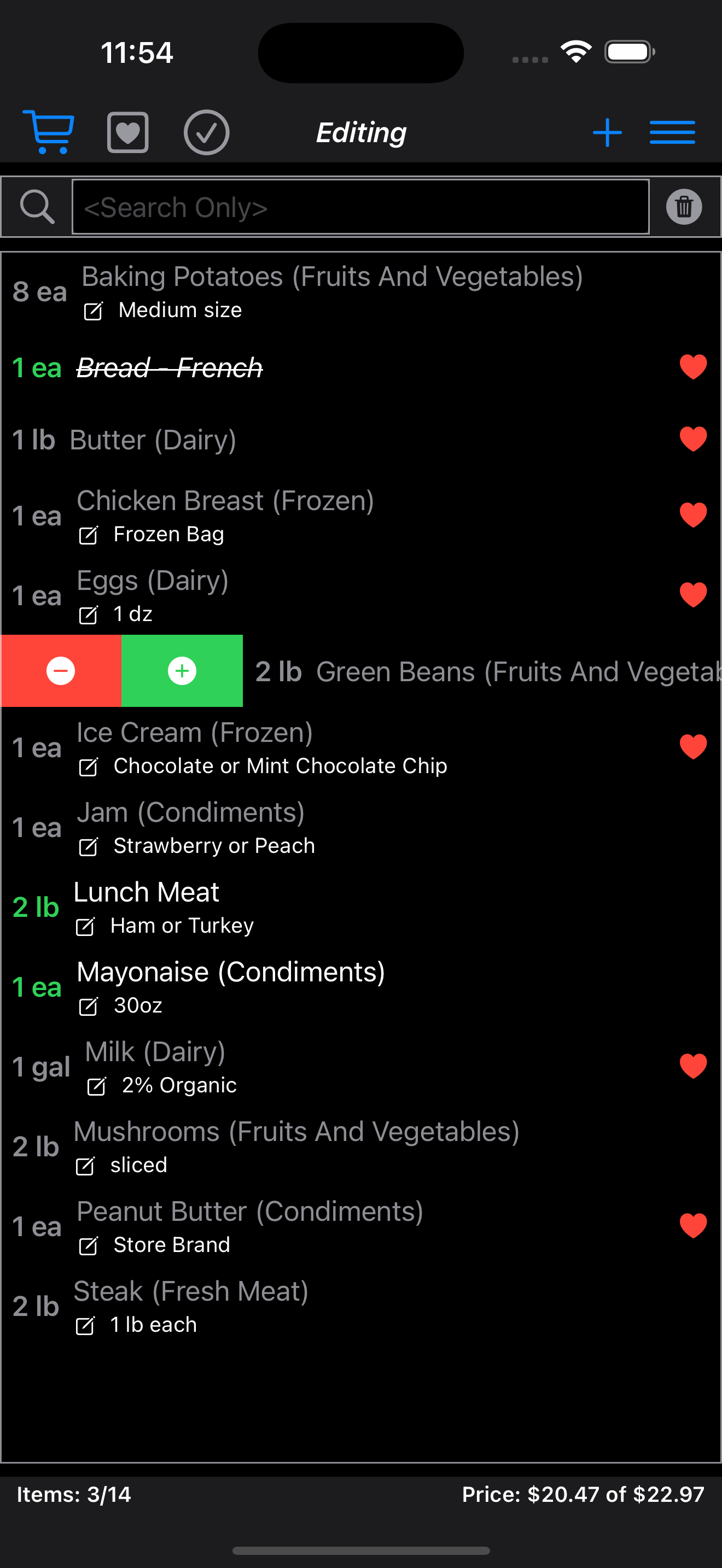Decrease Green Beans quantity with minus

(61, 671)
